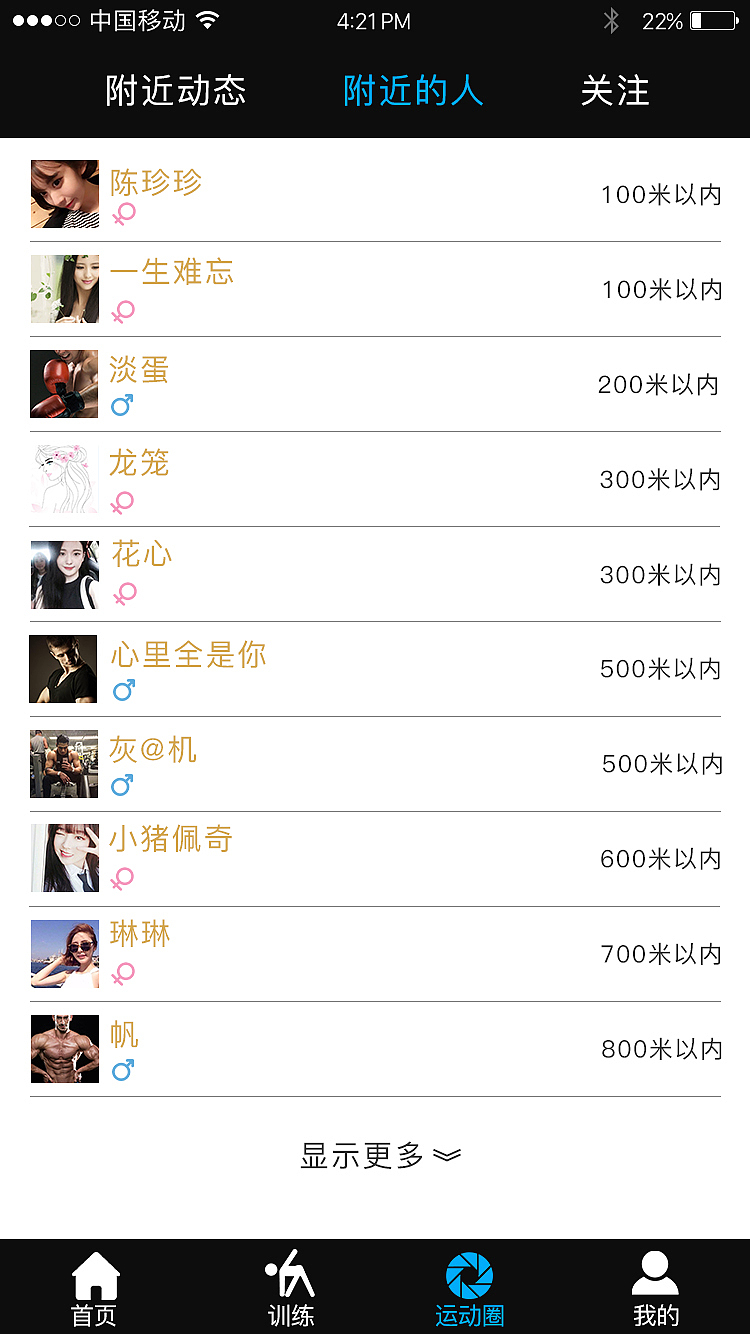This screenshot has height=1334, width=750.
Task: Tap the Bluetooth icon in the status bar
Action: 611,19
